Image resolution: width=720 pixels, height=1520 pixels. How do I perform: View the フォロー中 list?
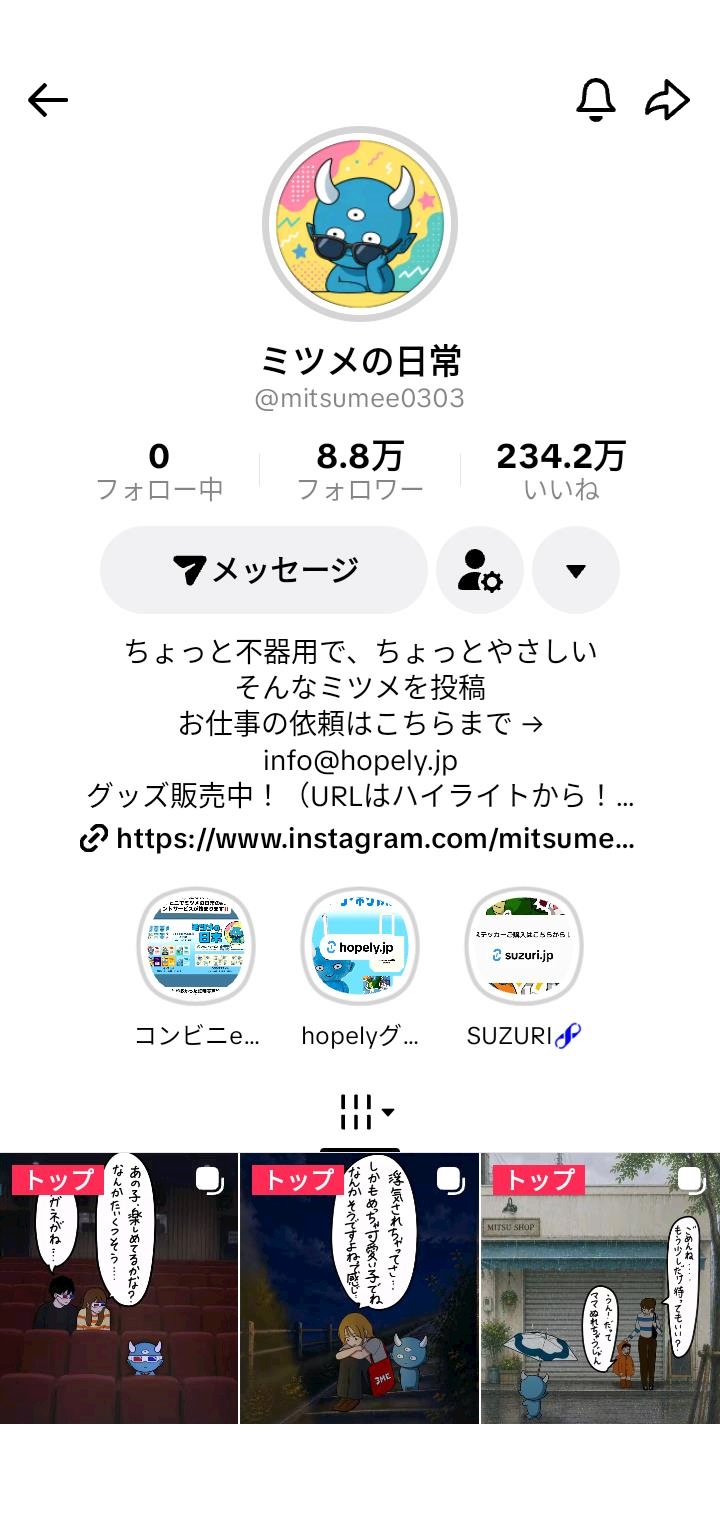160,472
